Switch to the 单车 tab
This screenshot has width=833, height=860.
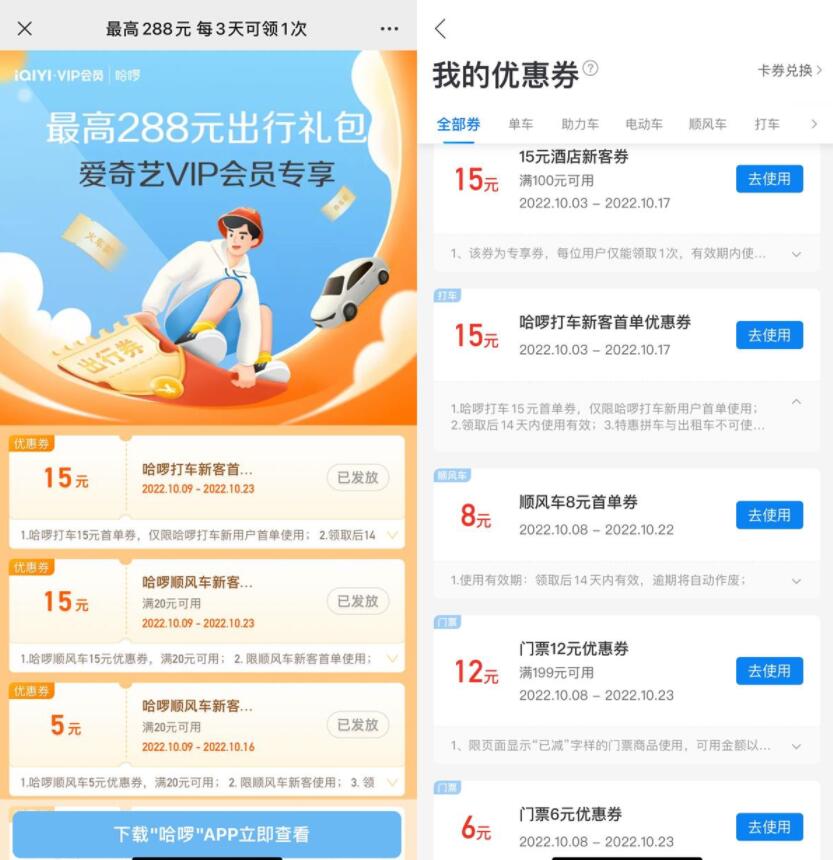tap(520, 124)
